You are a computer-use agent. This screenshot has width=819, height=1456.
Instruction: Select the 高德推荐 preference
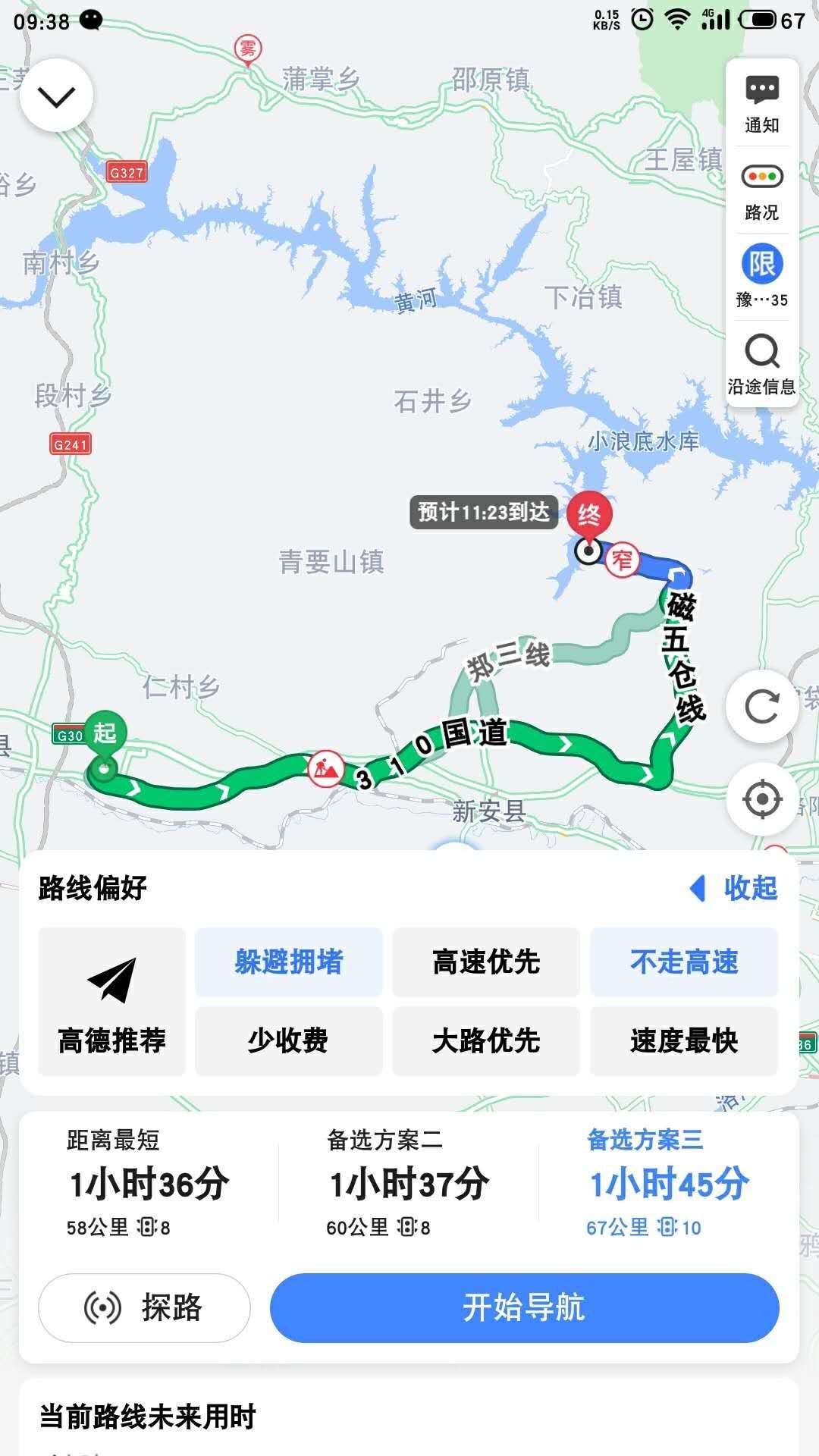pyautogui.click(x=111, y=1001)
